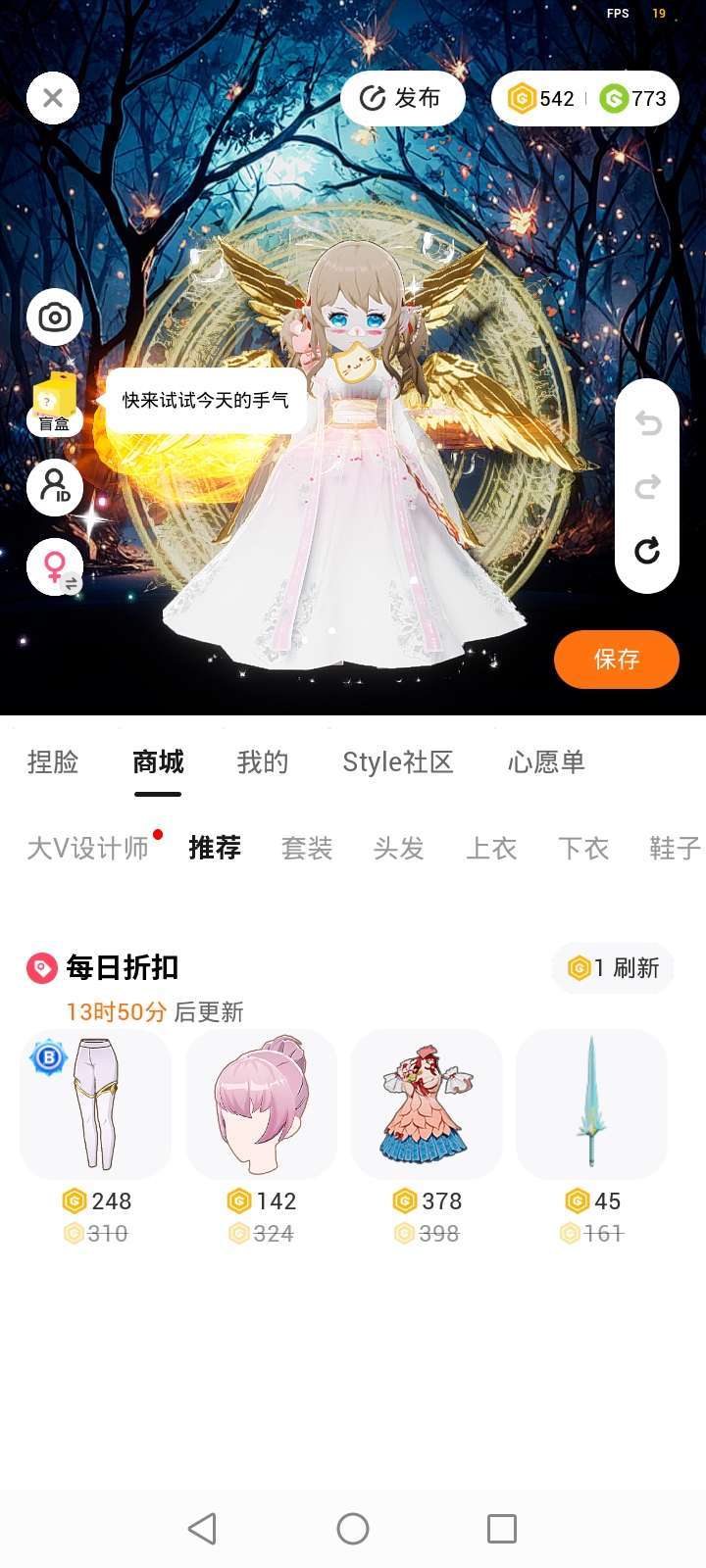View the 心愿单 wishlist tab
Screen dimensions: 706x1568
[x=546, y=762]
